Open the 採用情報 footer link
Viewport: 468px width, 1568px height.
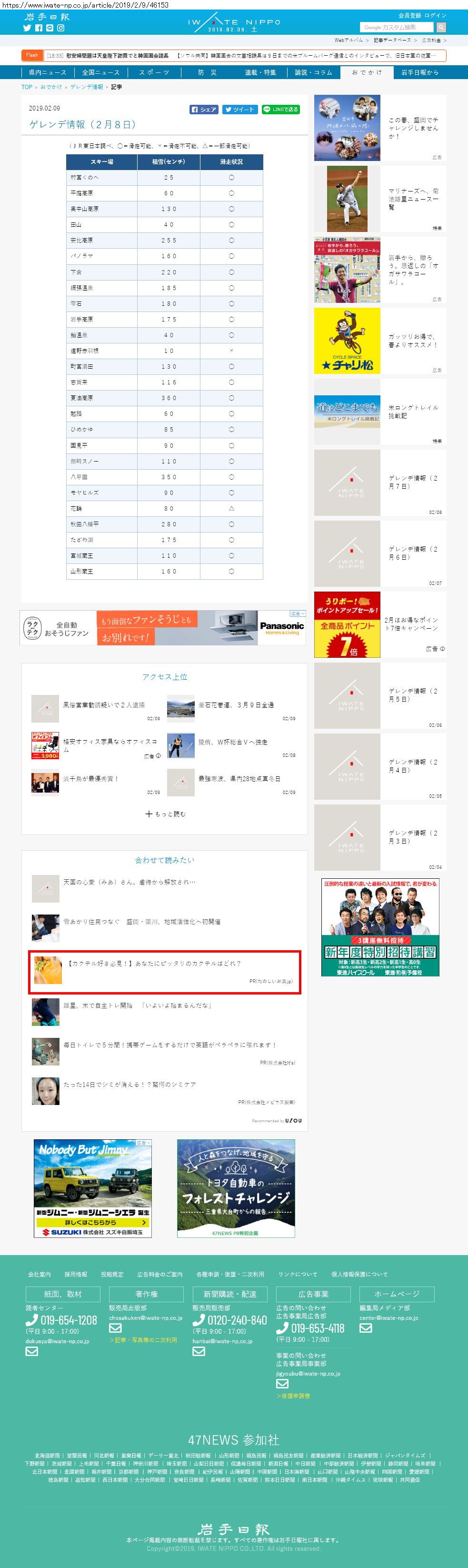coord(76,1274)
